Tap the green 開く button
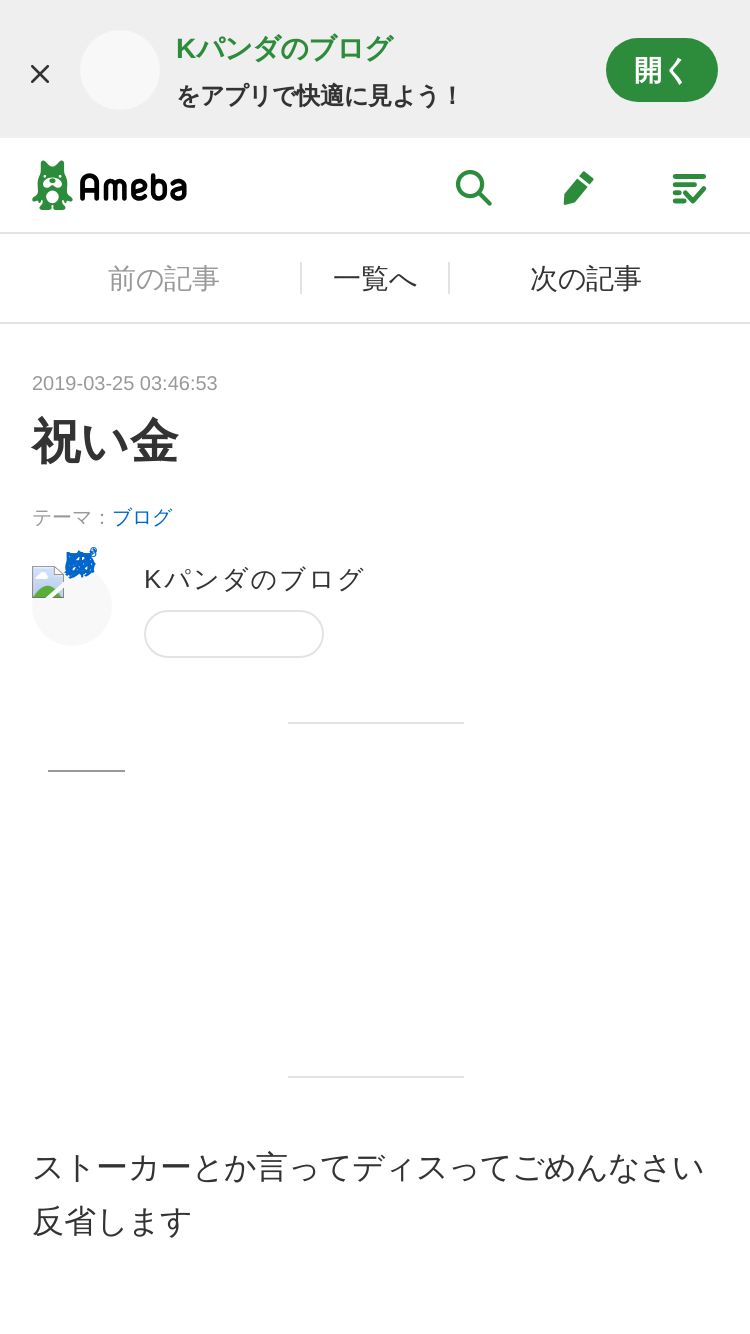This screenshot has height=1334, width=750. (662, 70)
